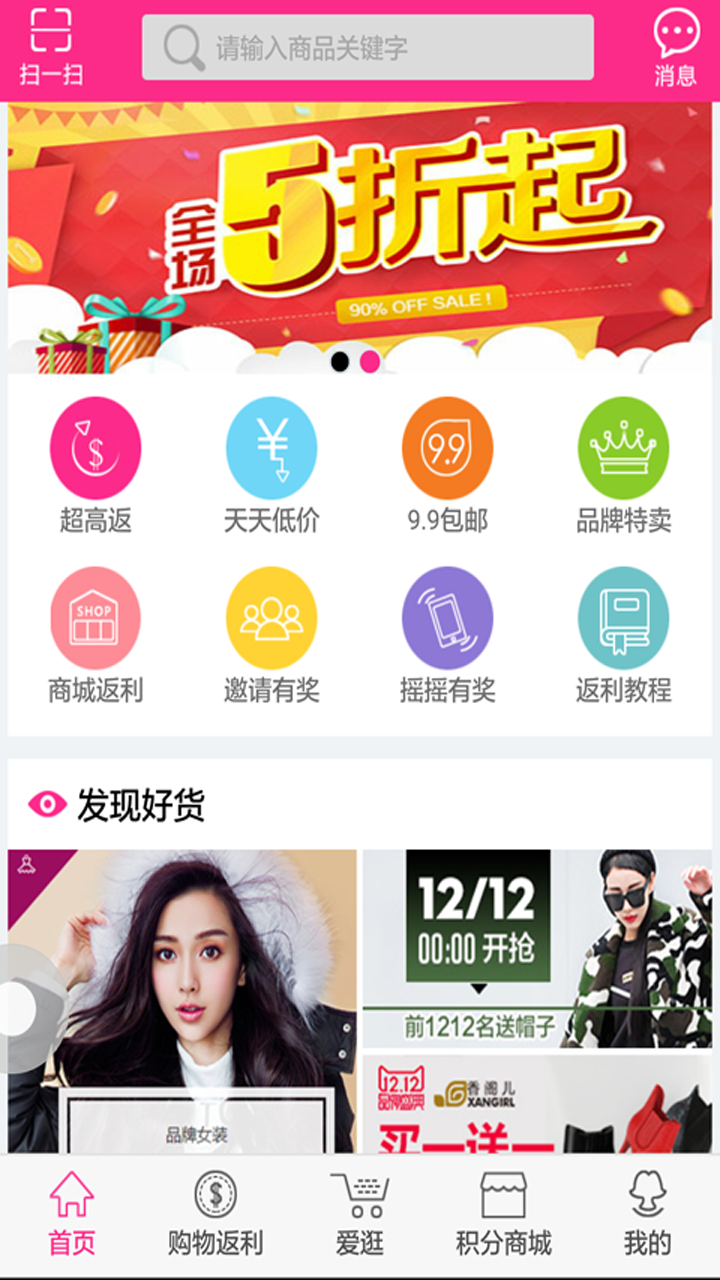Open the 12/12 00:00 开抢 promo
Image resolution: width=720 pixels, height=1280 pixels.
pyautogui.click(x=537, y=947)
